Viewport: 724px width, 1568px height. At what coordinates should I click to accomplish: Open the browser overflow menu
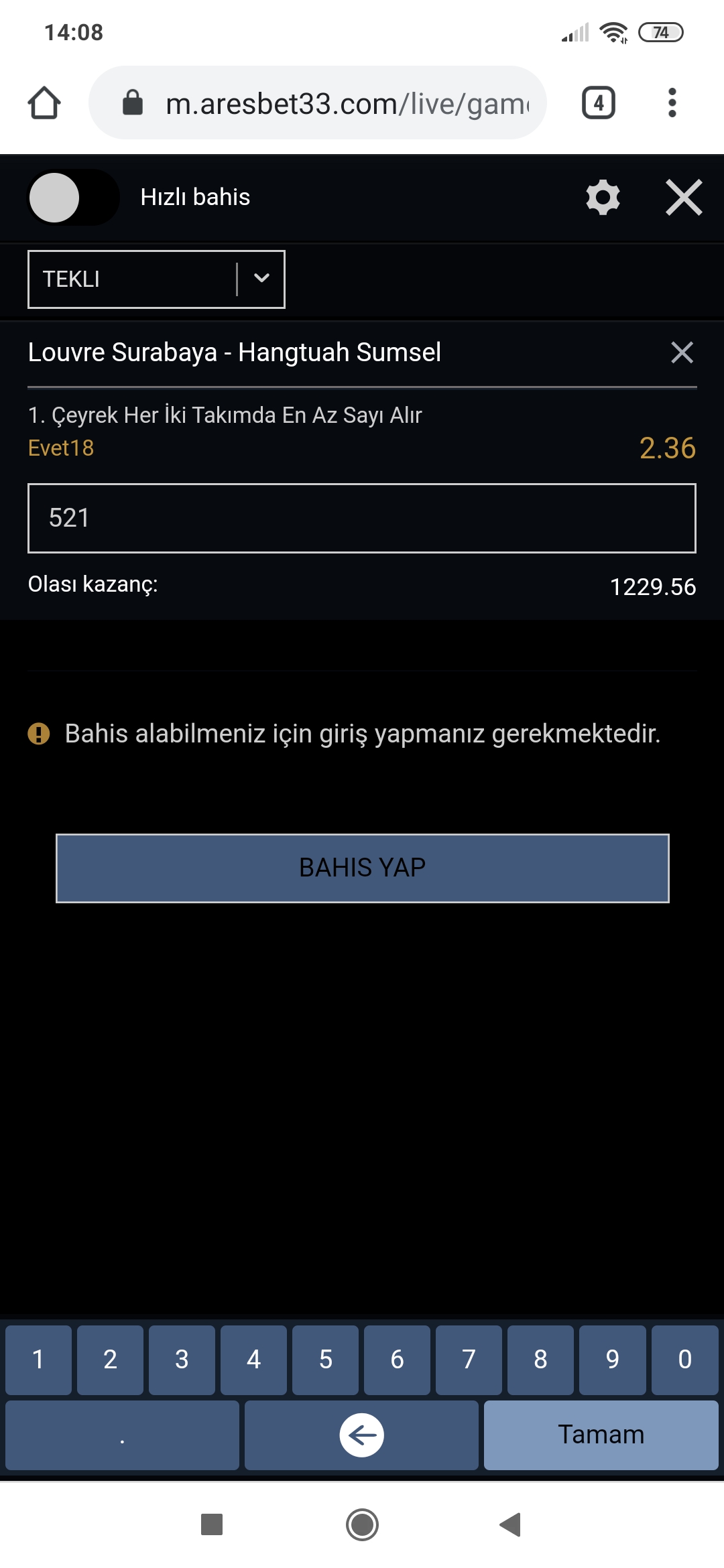[672, 103]
